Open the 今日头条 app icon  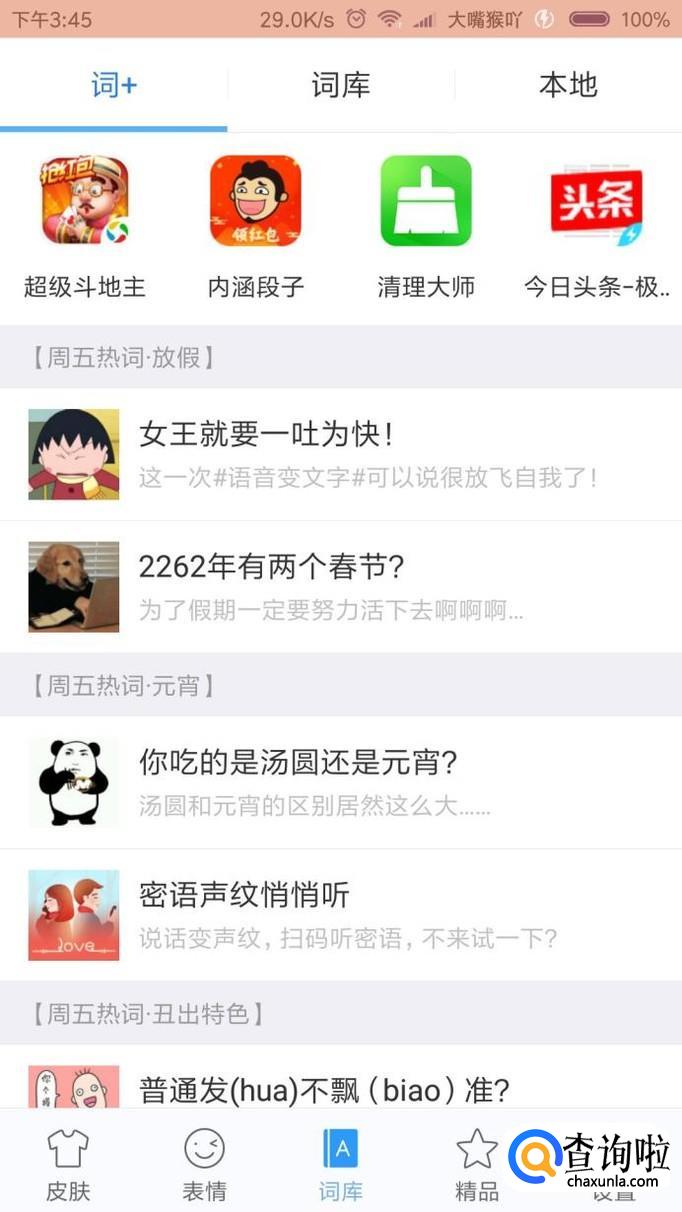click(597, 202)
